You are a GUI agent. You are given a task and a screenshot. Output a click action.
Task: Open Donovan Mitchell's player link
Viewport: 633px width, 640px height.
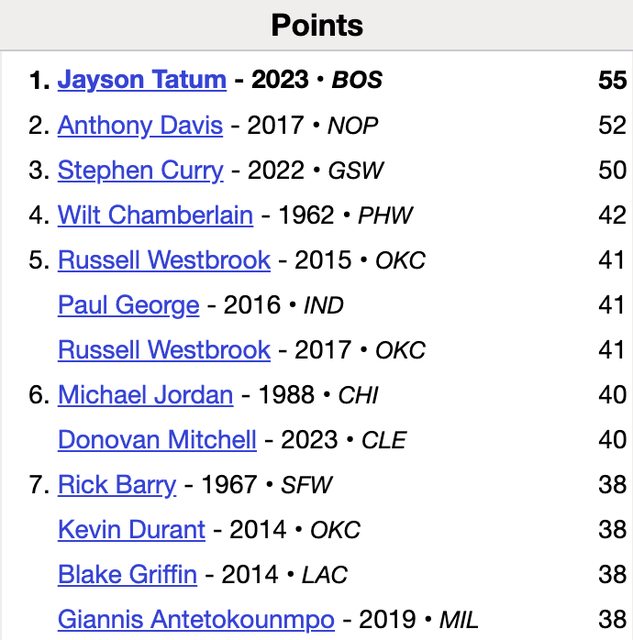pos(157,440)
